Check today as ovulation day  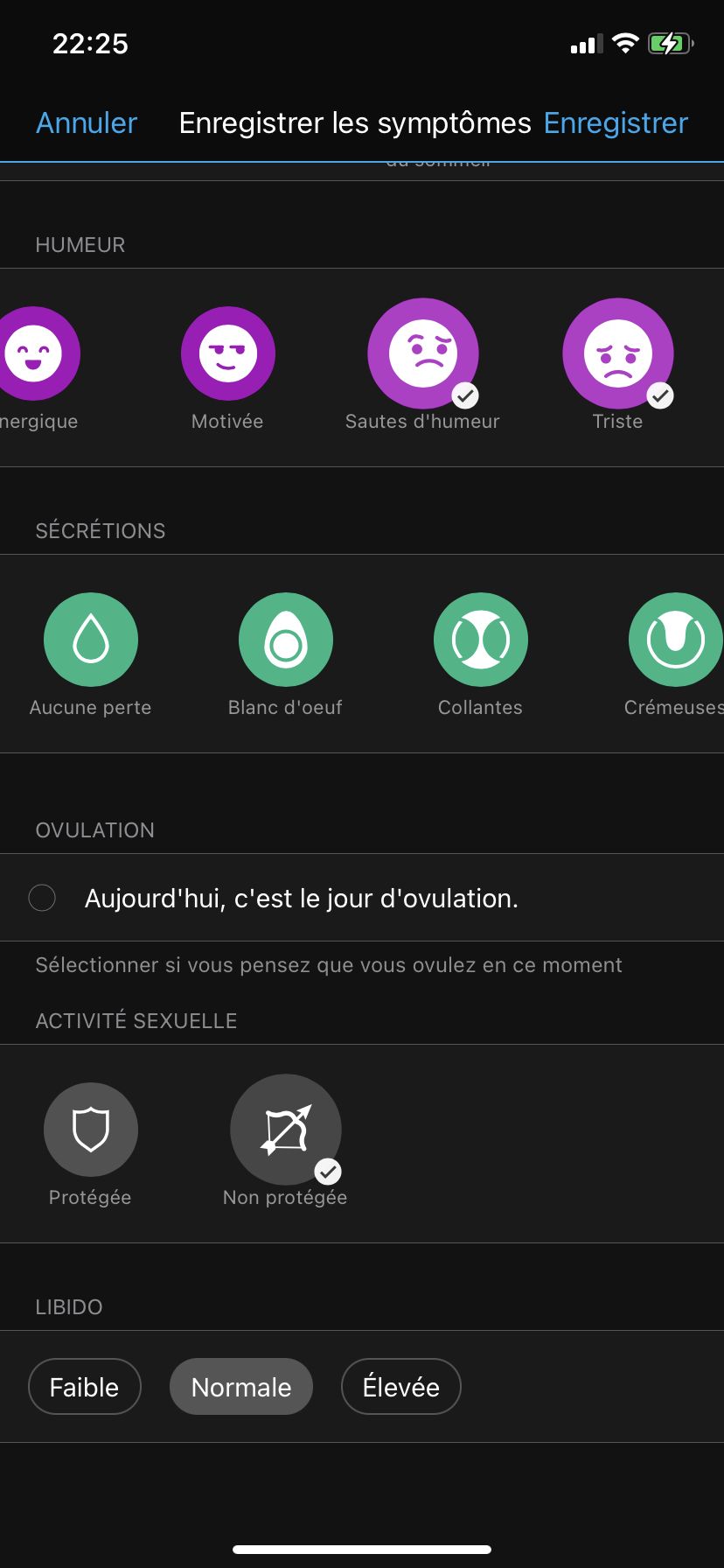[42, 898]
